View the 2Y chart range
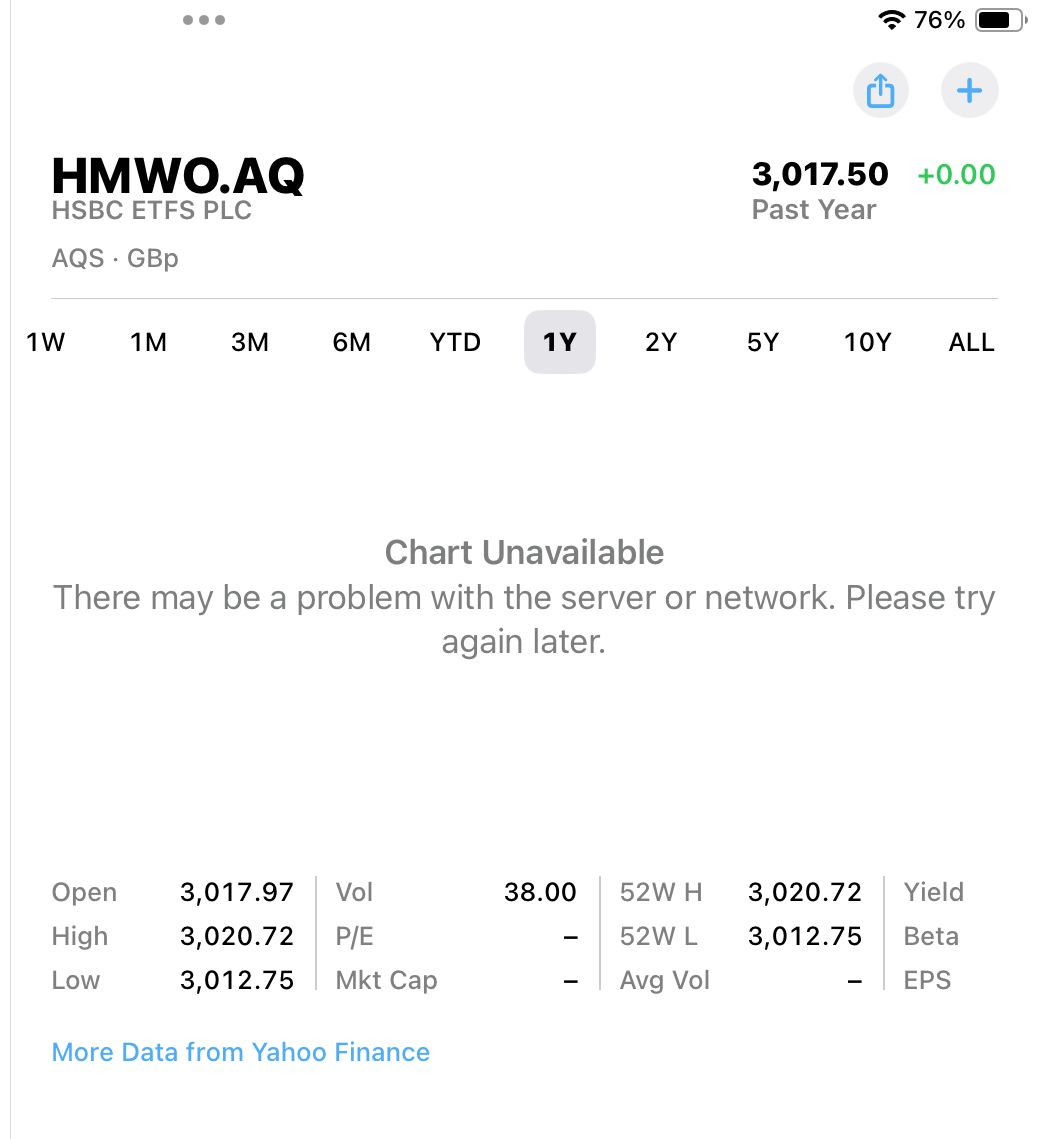 [x=661, y=343]
